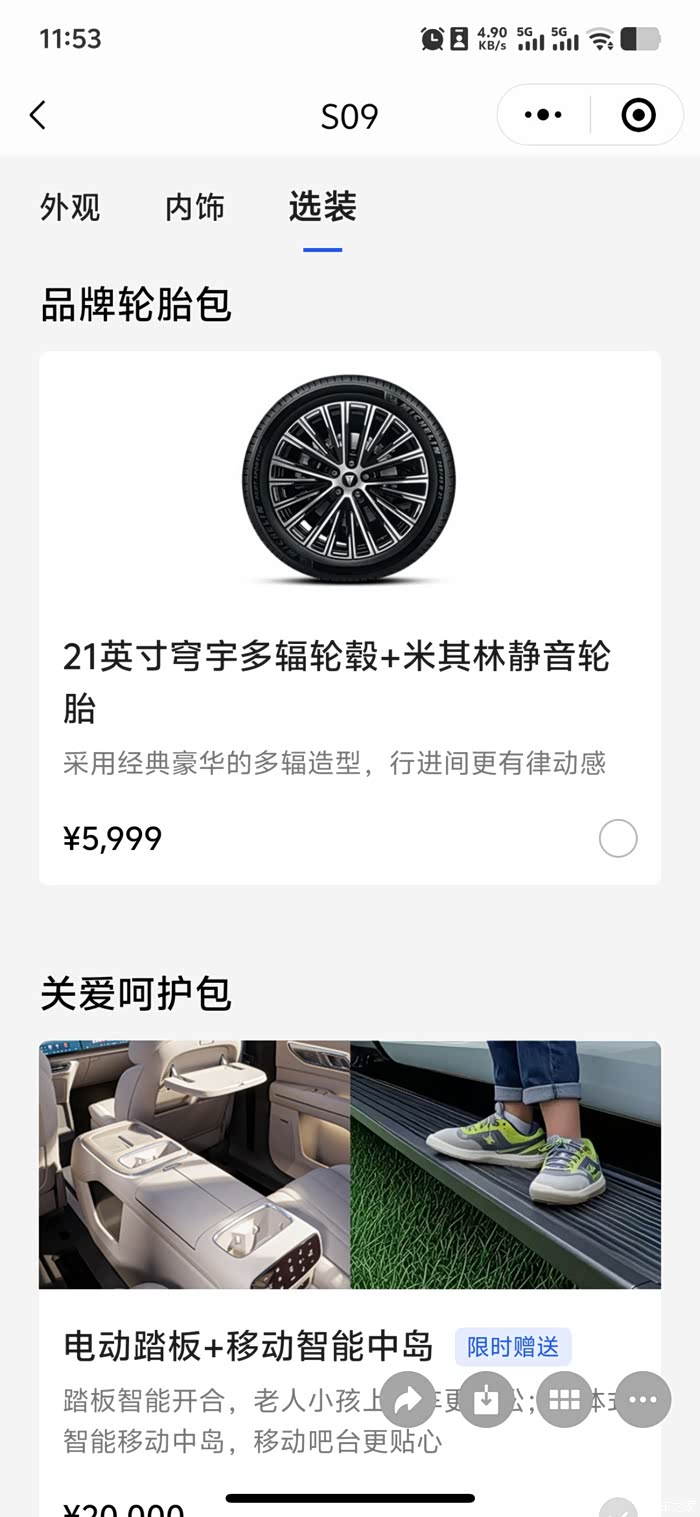Open the mini program more options menu
Viewport: 700px width, 1517px height.
click(543, 116)
